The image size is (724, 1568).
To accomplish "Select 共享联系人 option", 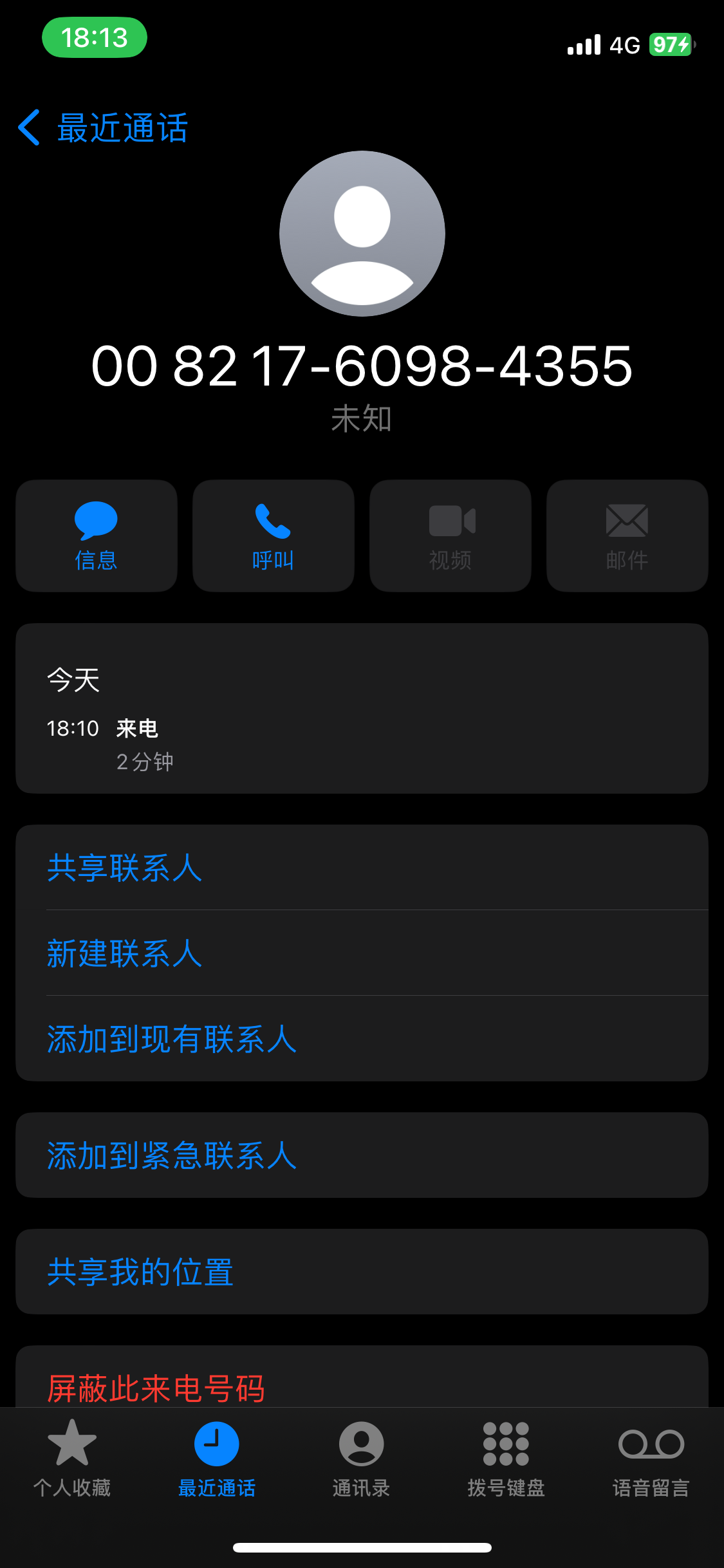I will [362, 867].
